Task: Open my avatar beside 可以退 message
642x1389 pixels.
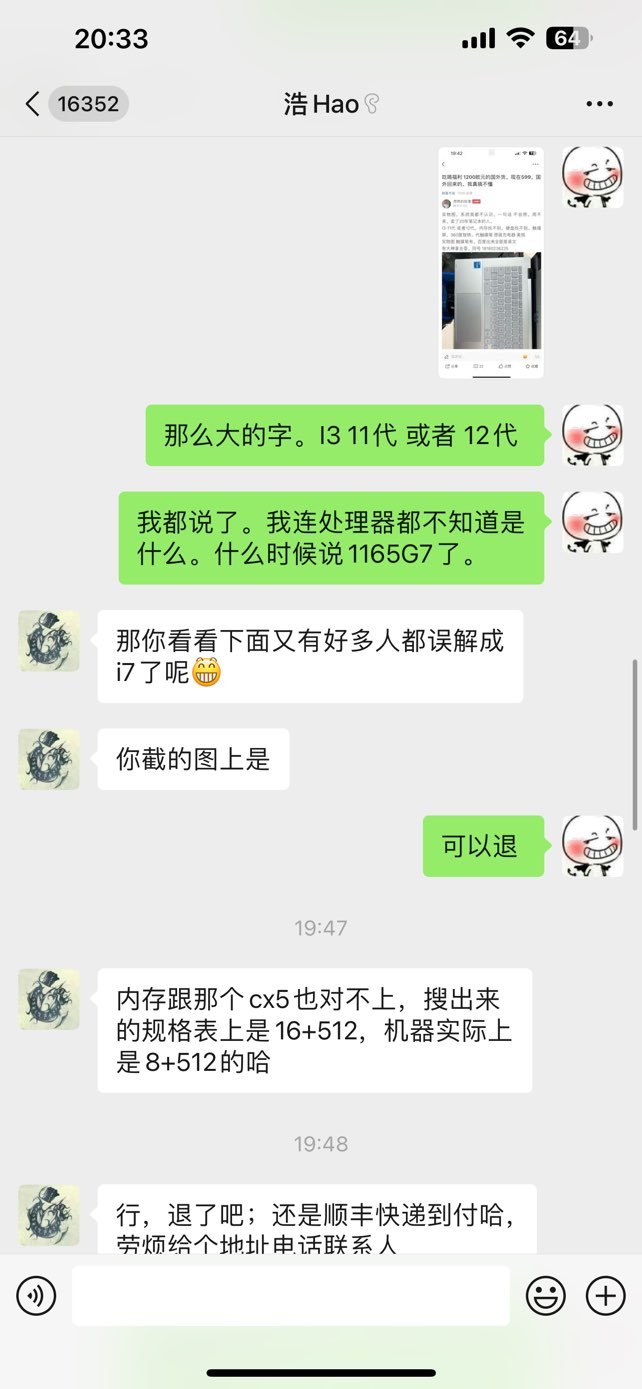Action: point(592,846)
